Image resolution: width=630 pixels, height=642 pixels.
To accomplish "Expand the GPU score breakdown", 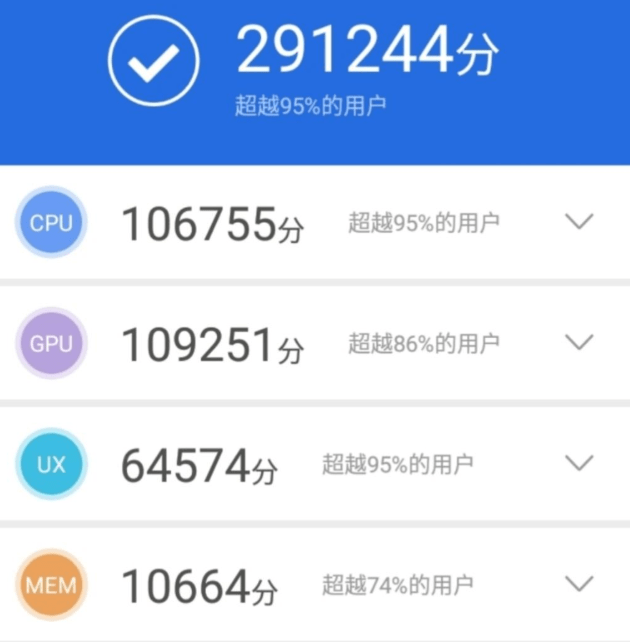I will click(x=580, y=342).
